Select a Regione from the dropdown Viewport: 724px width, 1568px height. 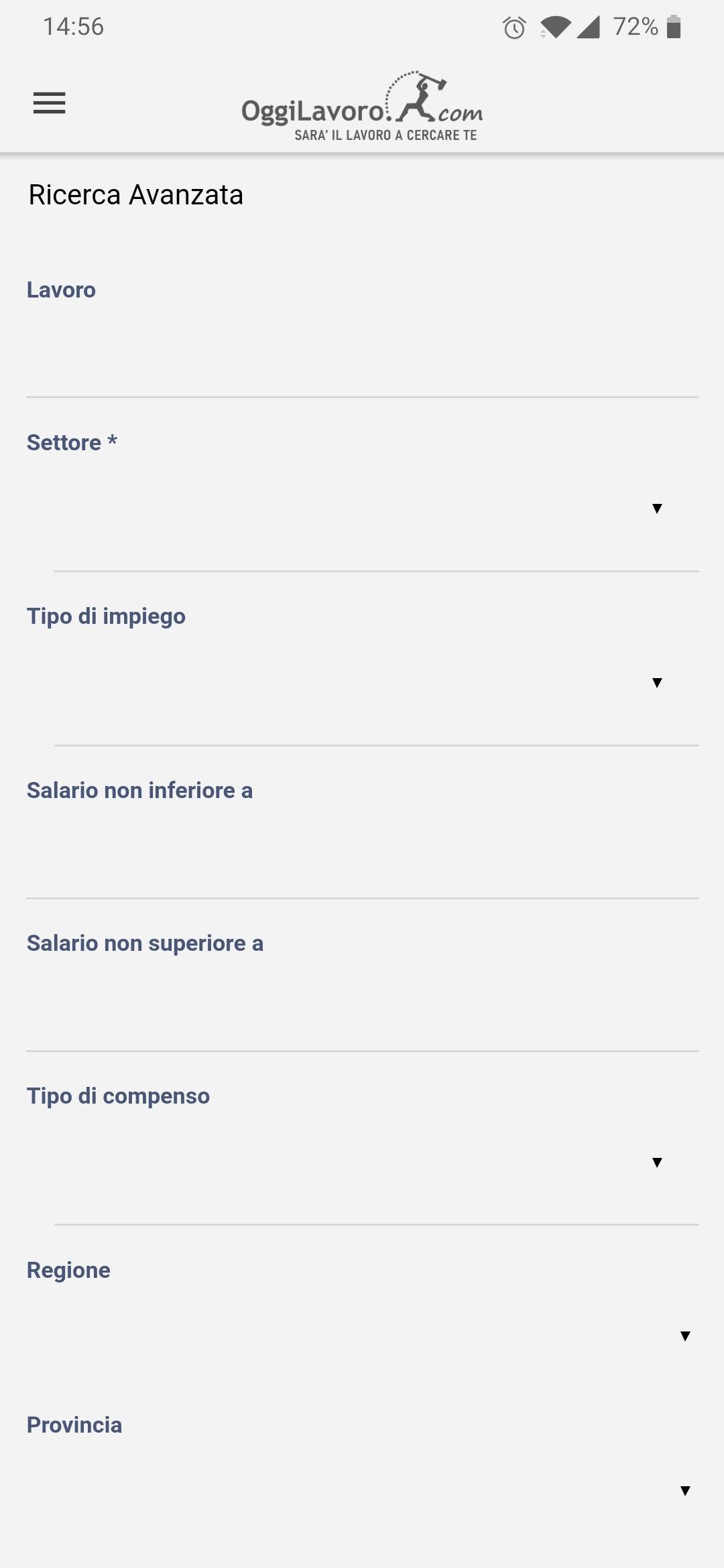coord(363,1336)
